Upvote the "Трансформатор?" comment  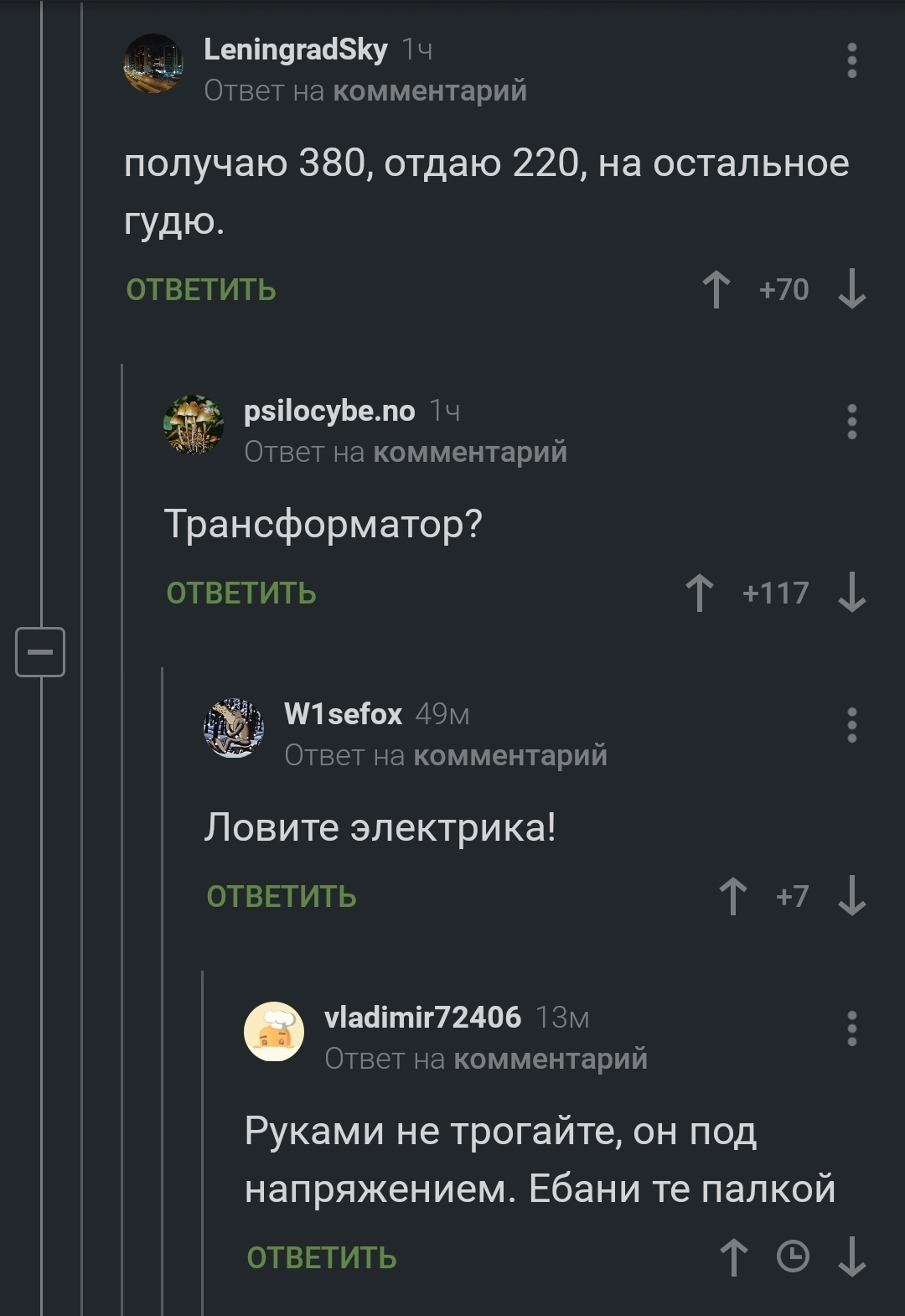coord(700,593)
